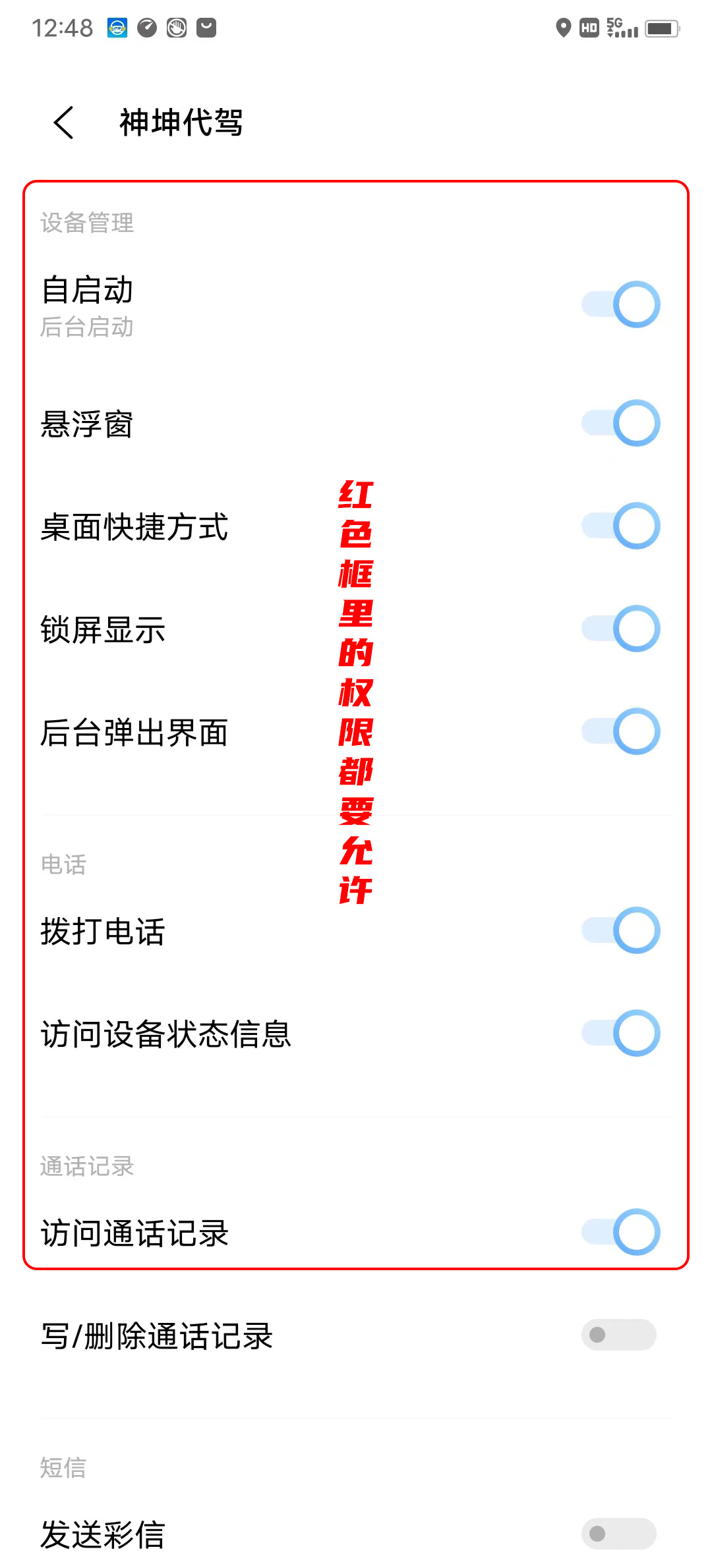Viewport: 712px width, 1568px height.
Task: Switch off 拨打电话 permission
Action: pos(620,930)
